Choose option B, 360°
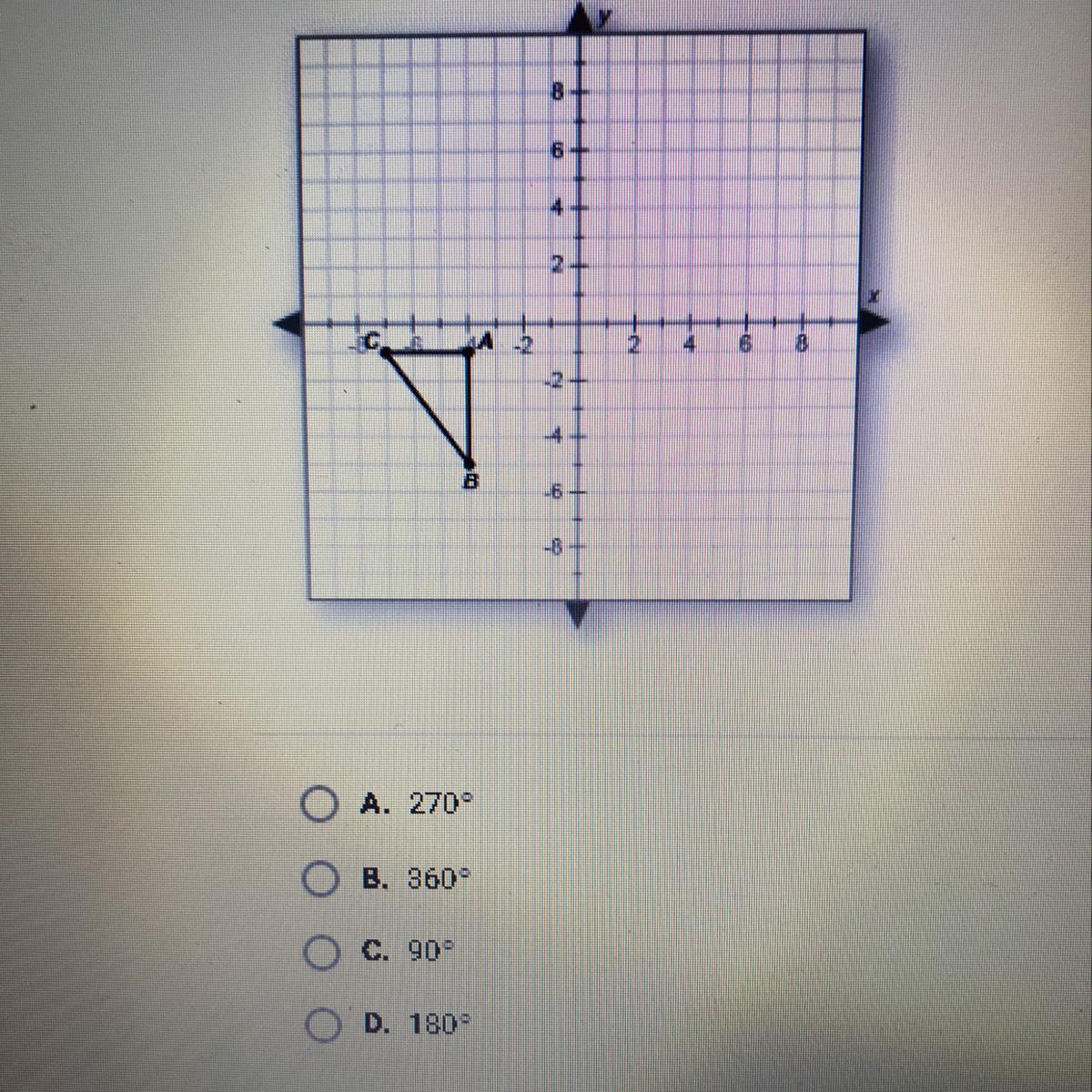 [x=318, y=880]
